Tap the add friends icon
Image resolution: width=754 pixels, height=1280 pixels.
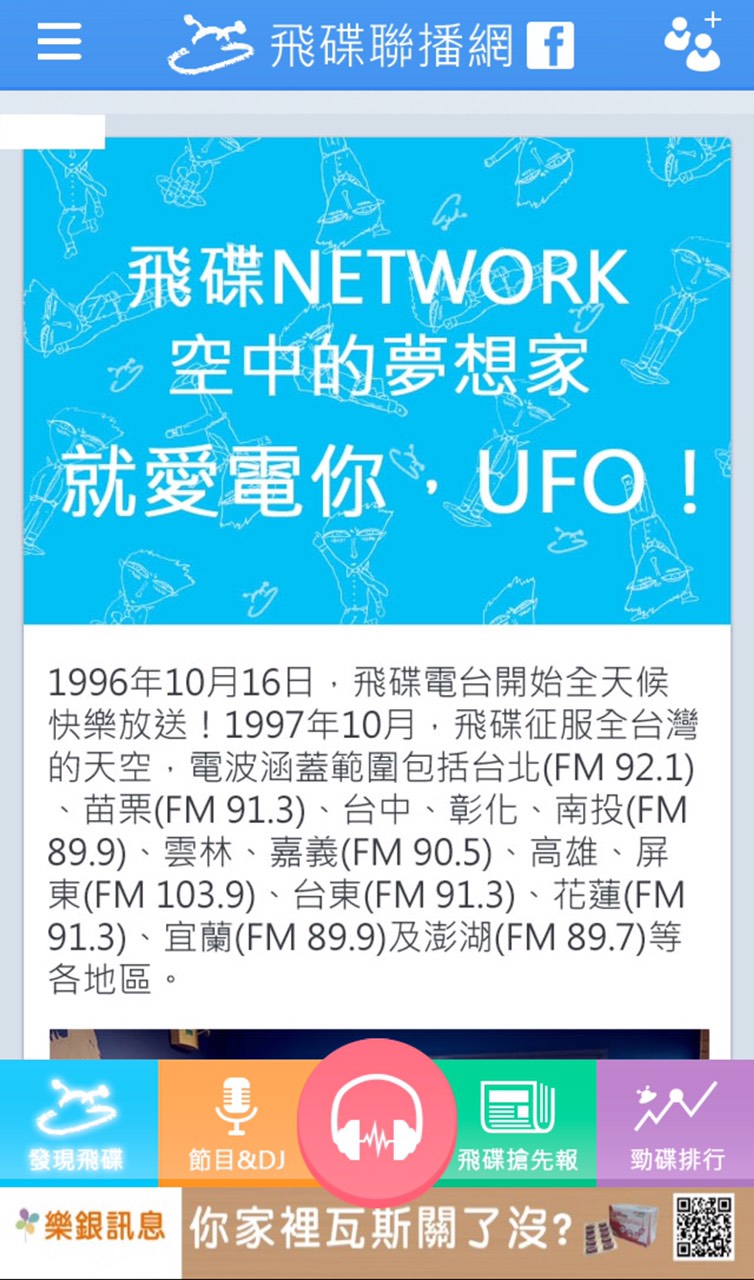click(692, 42)
